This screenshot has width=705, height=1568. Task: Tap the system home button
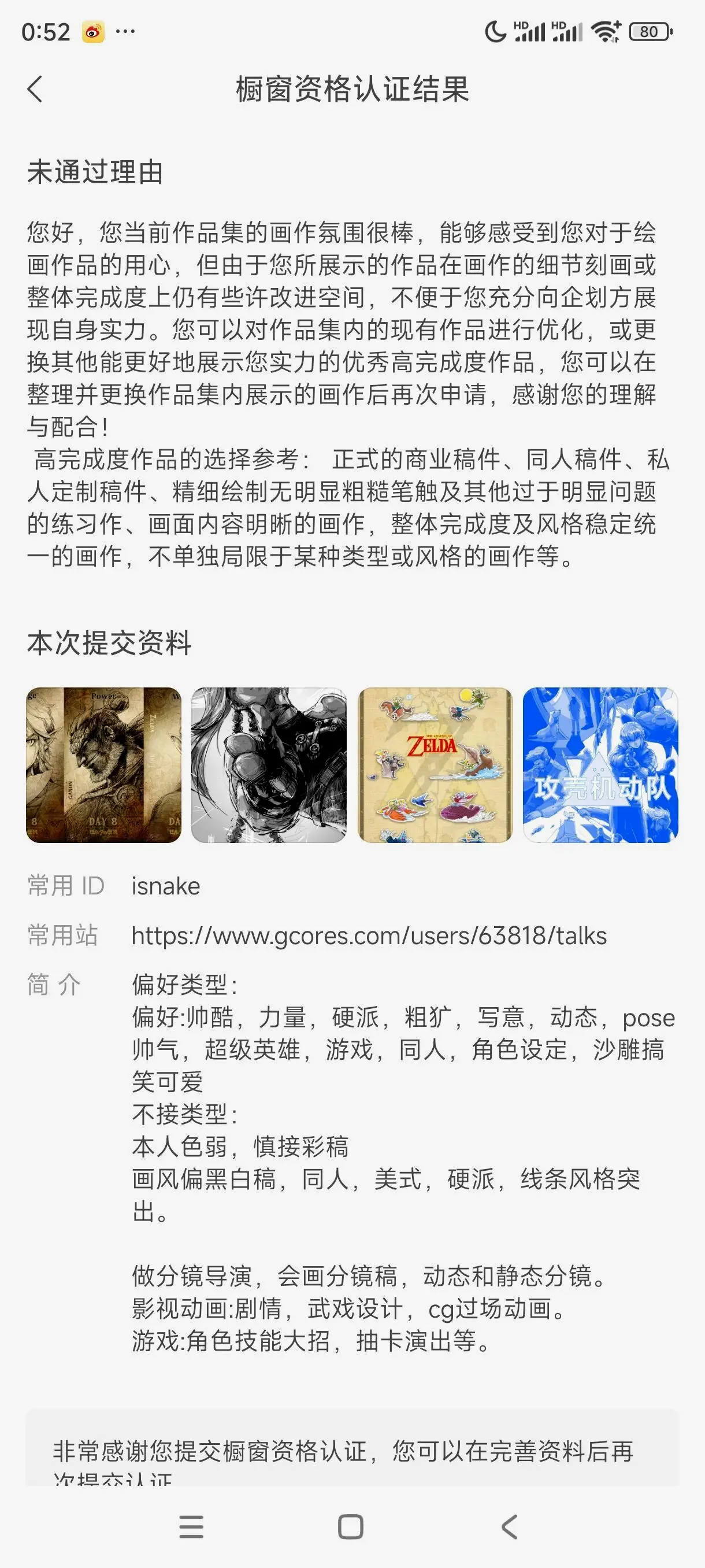[x=350, y=1526]
